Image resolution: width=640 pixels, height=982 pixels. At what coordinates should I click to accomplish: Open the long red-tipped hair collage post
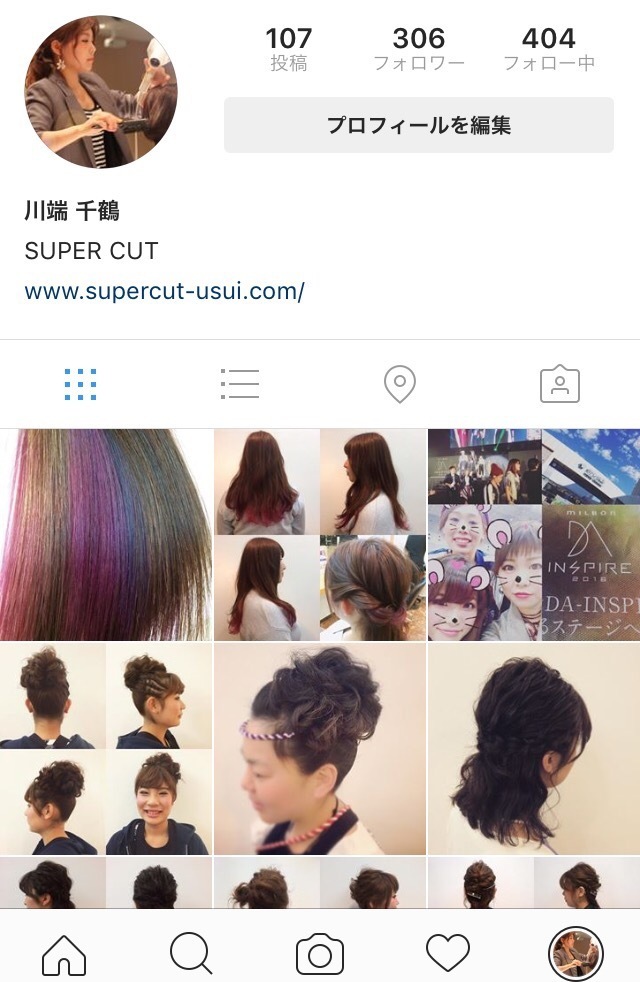coord(320,535)
